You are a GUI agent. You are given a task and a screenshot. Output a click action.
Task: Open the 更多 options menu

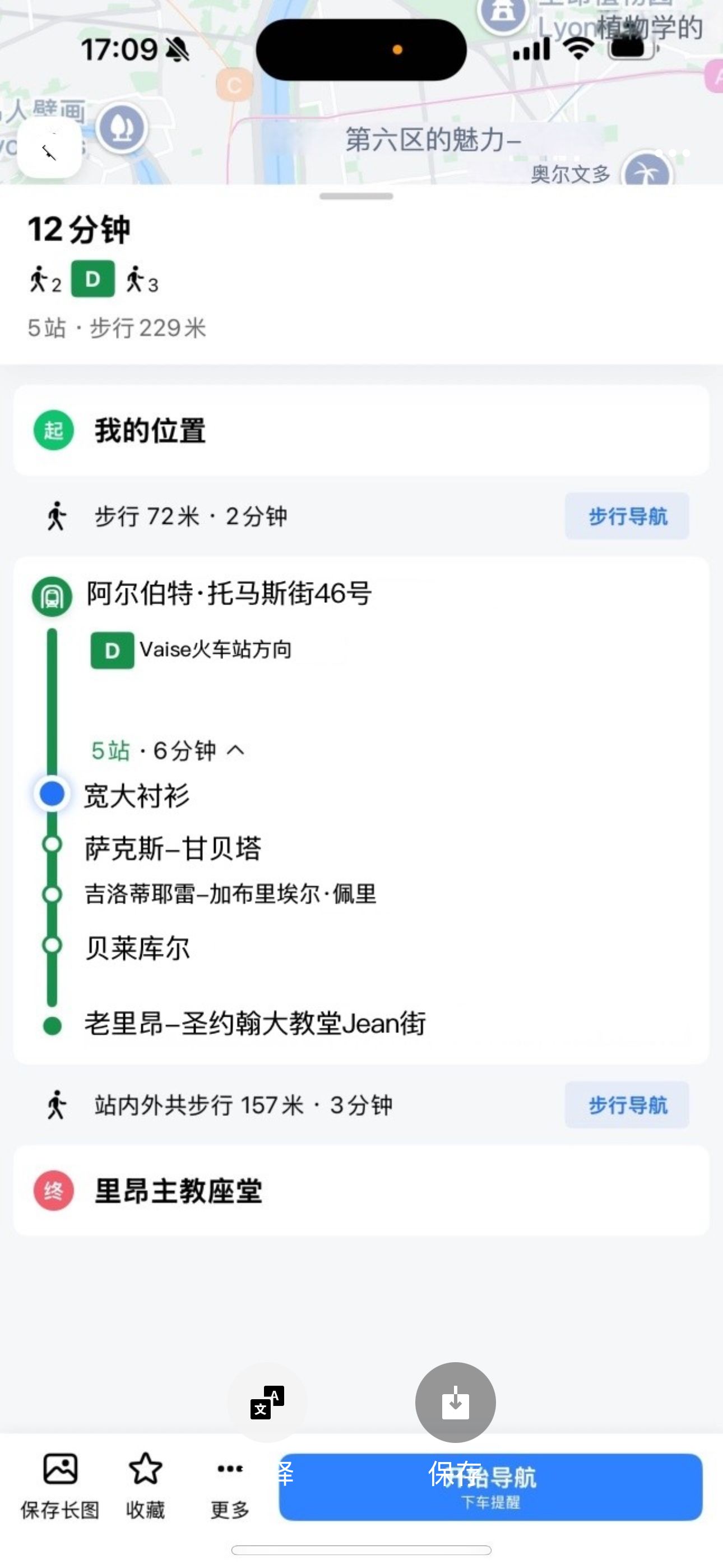coord(230,1484)
